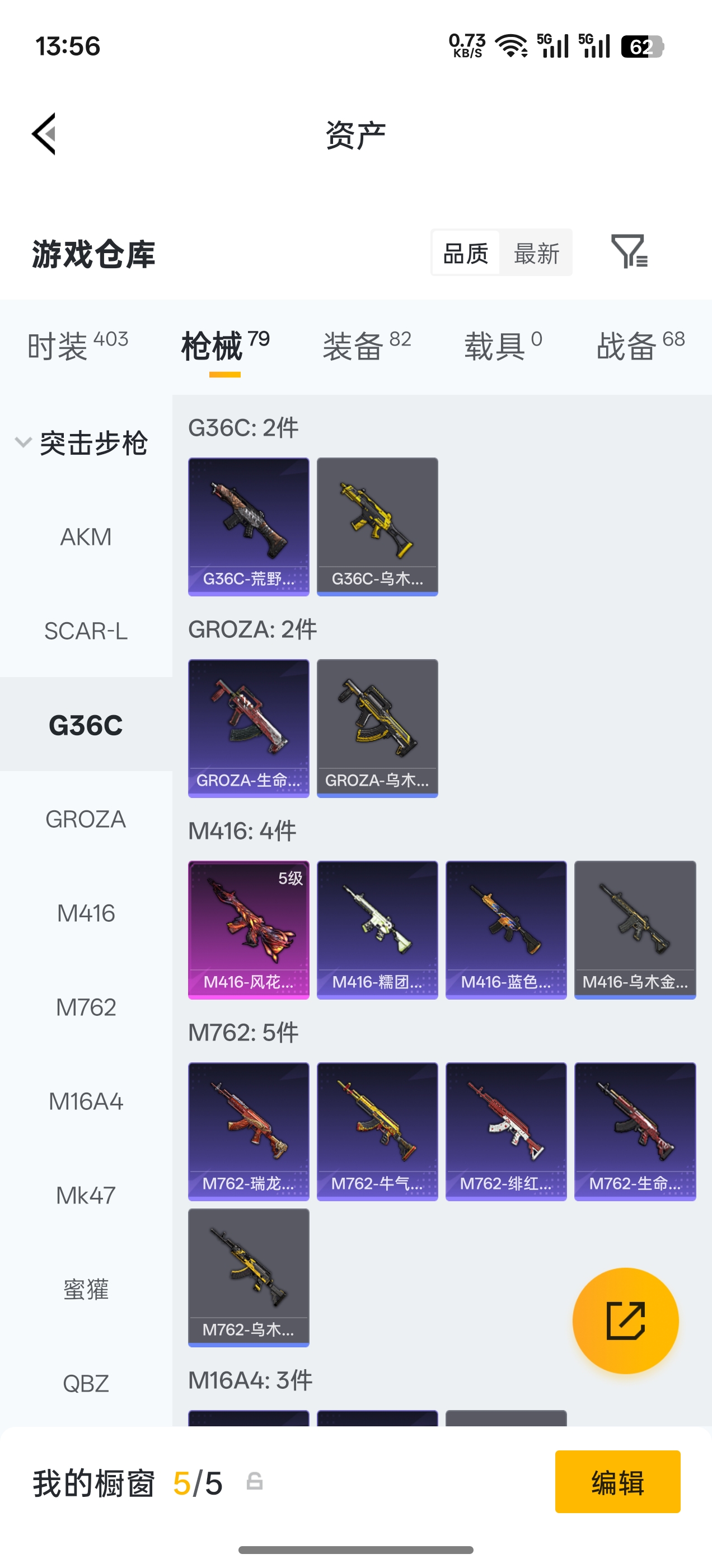Switch to the 时装 tab
712x1568 pixels.
pos(77,346)
